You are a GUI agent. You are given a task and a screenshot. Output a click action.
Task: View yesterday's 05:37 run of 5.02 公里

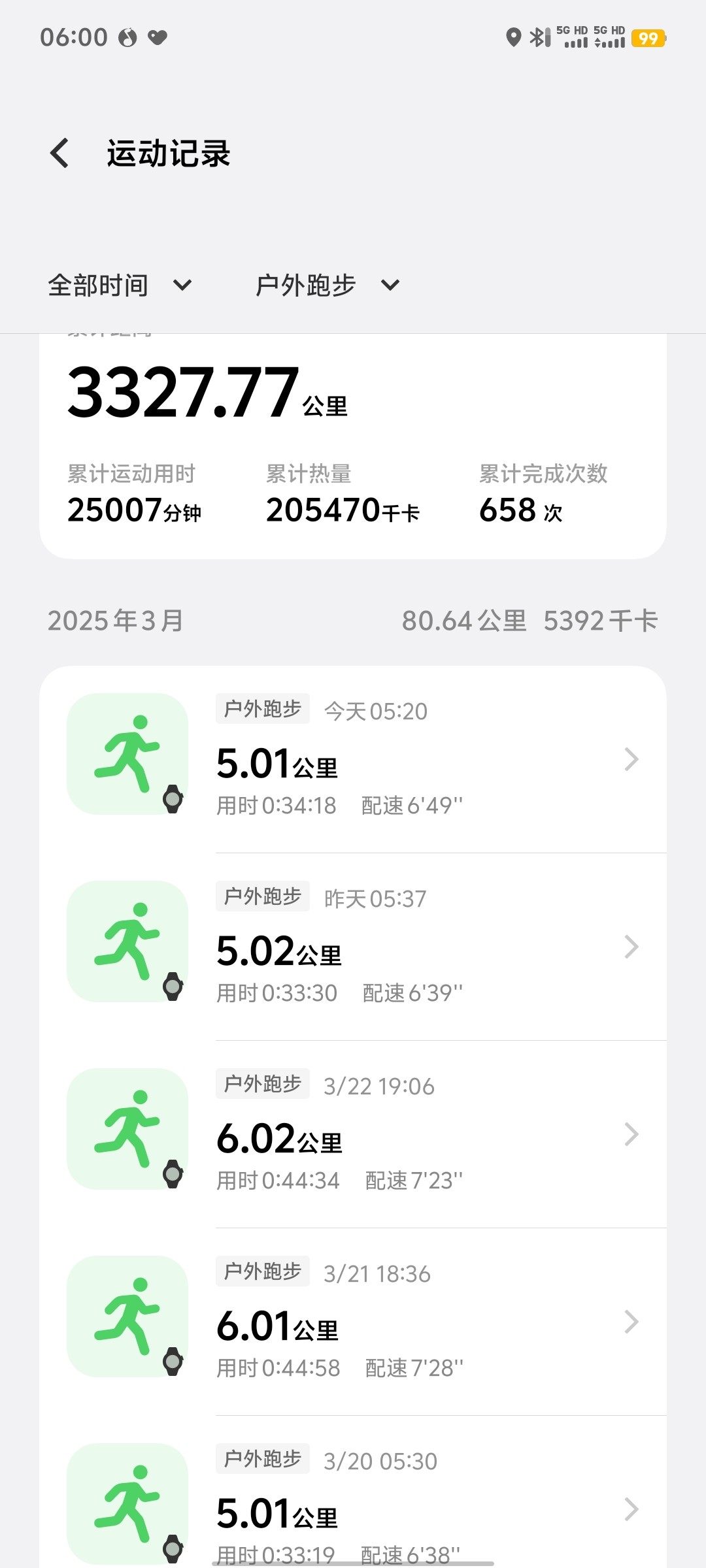tap(353, 947)
